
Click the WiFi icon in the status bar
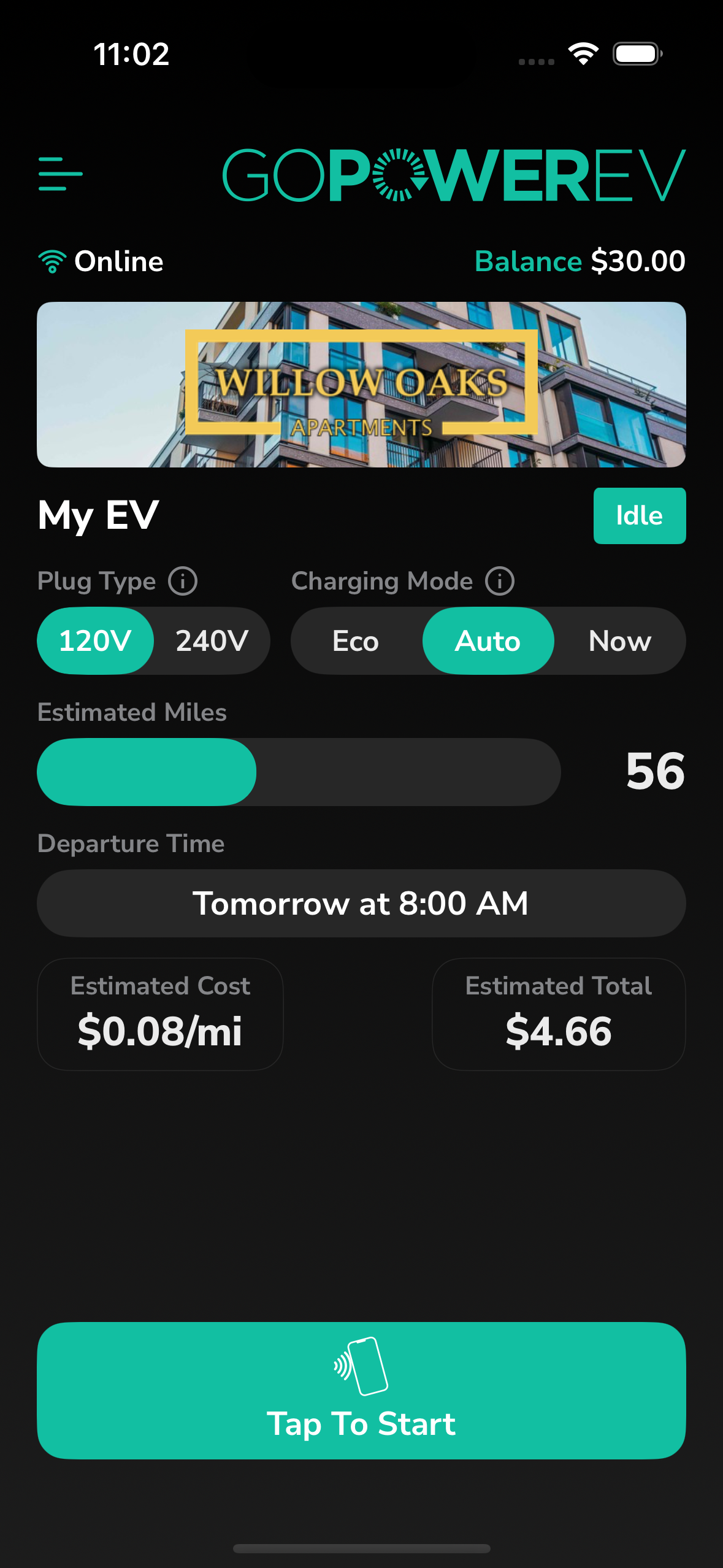click(x=583, y=54)
